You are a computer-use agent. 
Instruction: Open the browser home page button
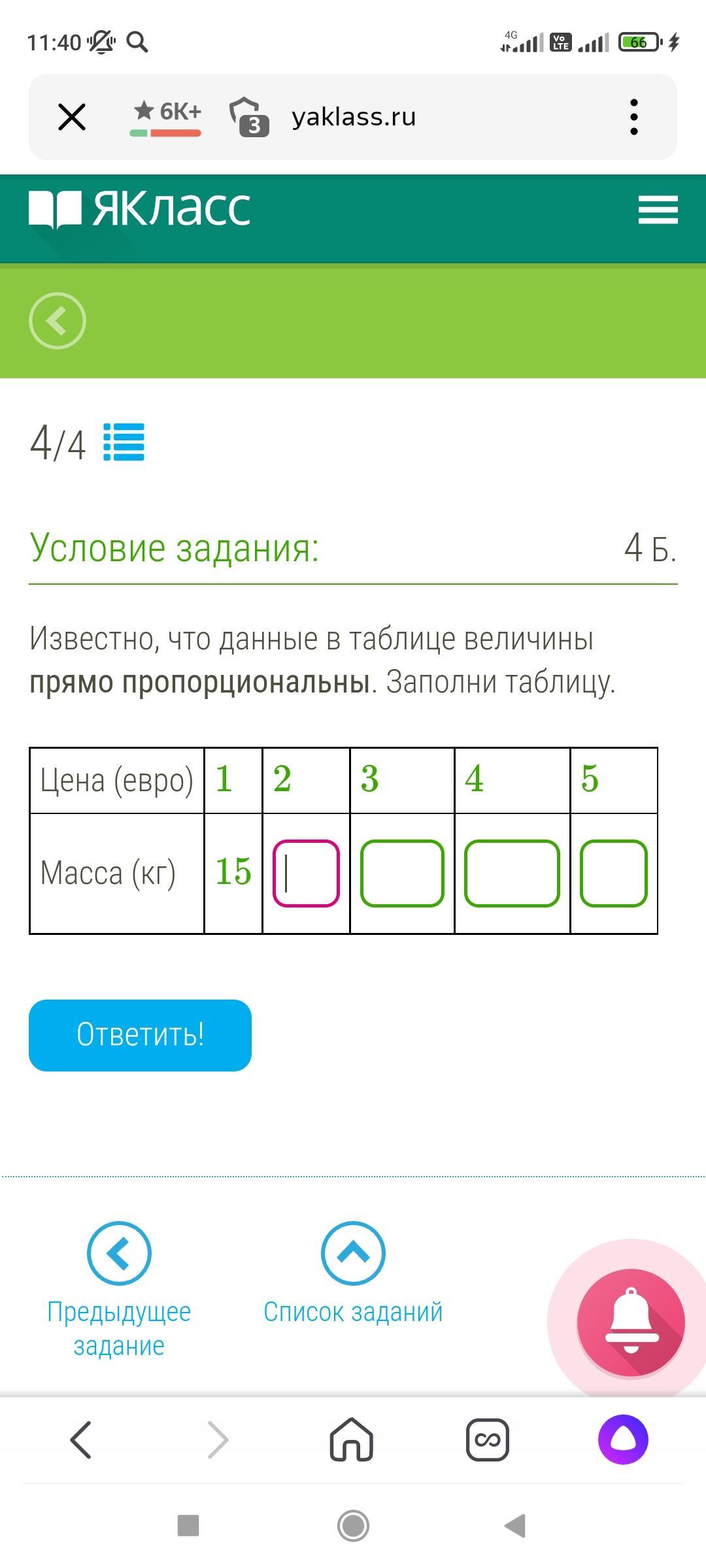tap(352, 1439)
